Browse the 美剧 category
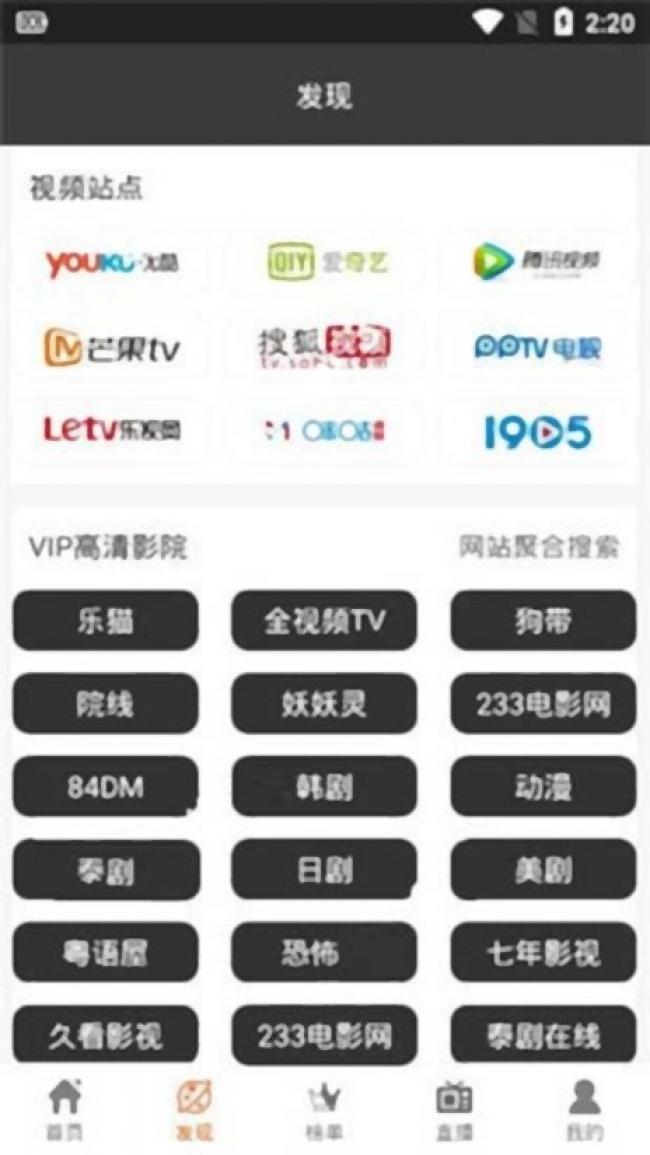Screen dimensions: 650x1155 543,870
